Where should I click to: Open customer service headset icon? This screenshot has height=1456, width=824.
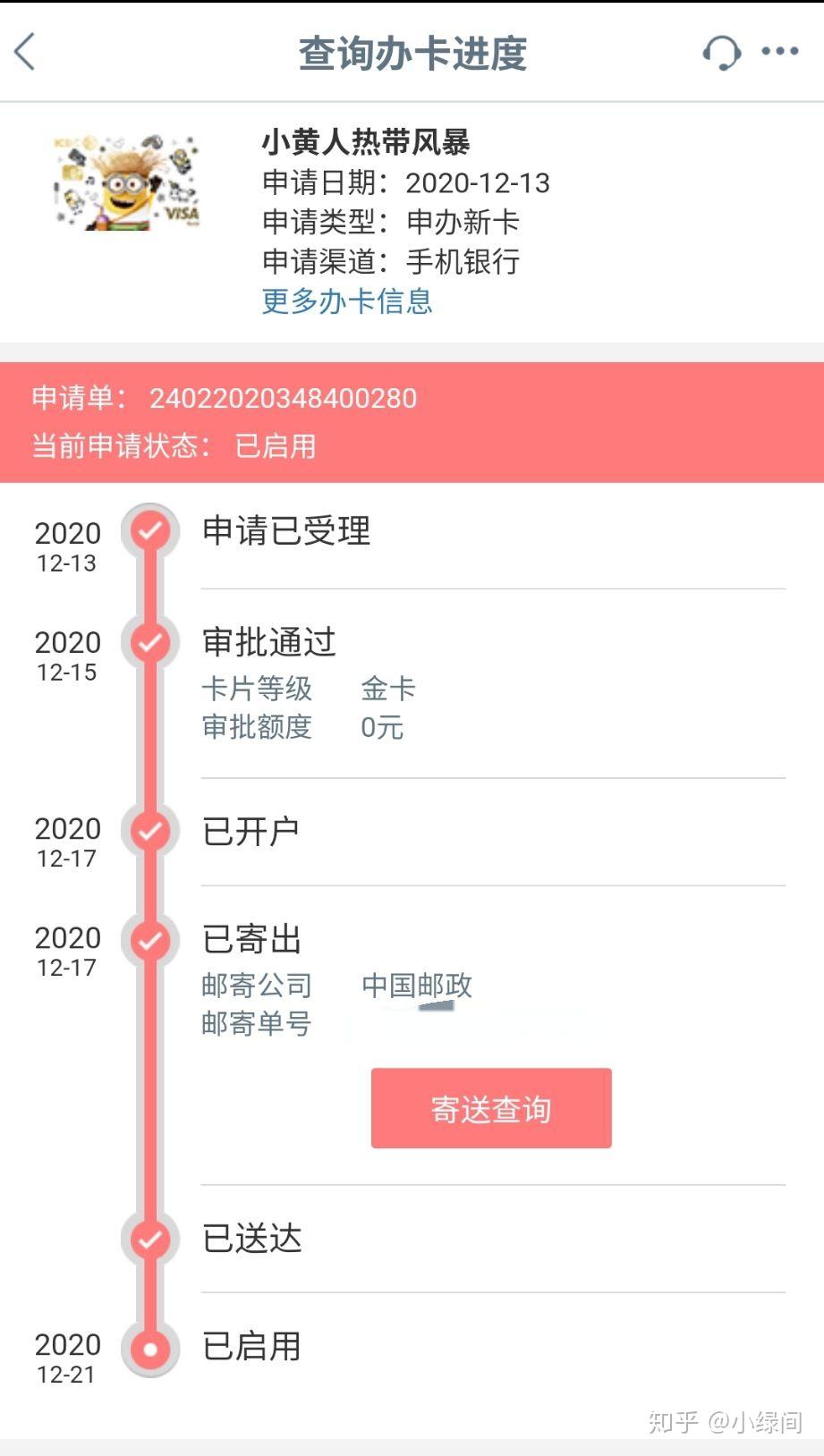pos(721,52)
